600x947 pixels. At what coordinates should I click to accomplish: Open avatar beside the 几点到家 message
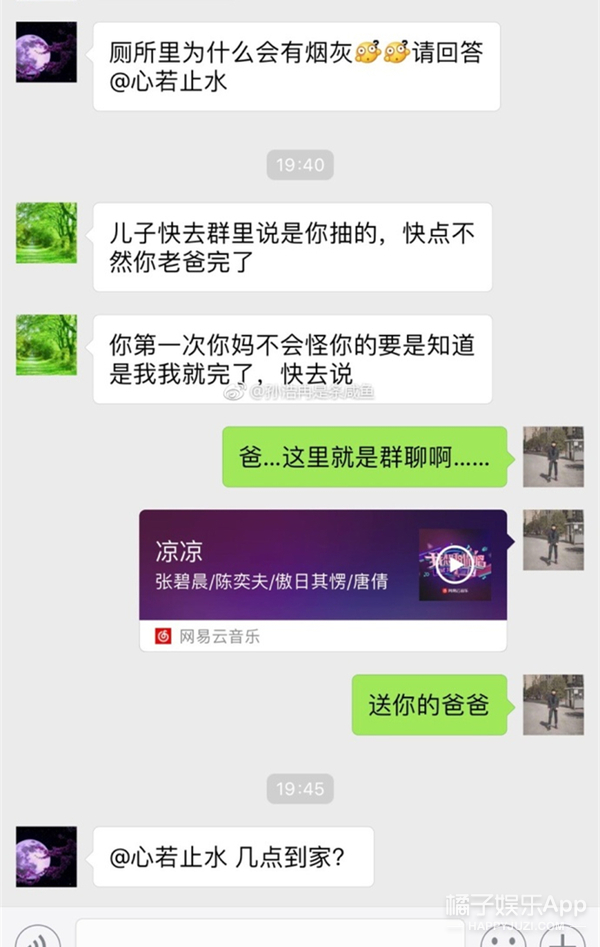tap(46, 857)
